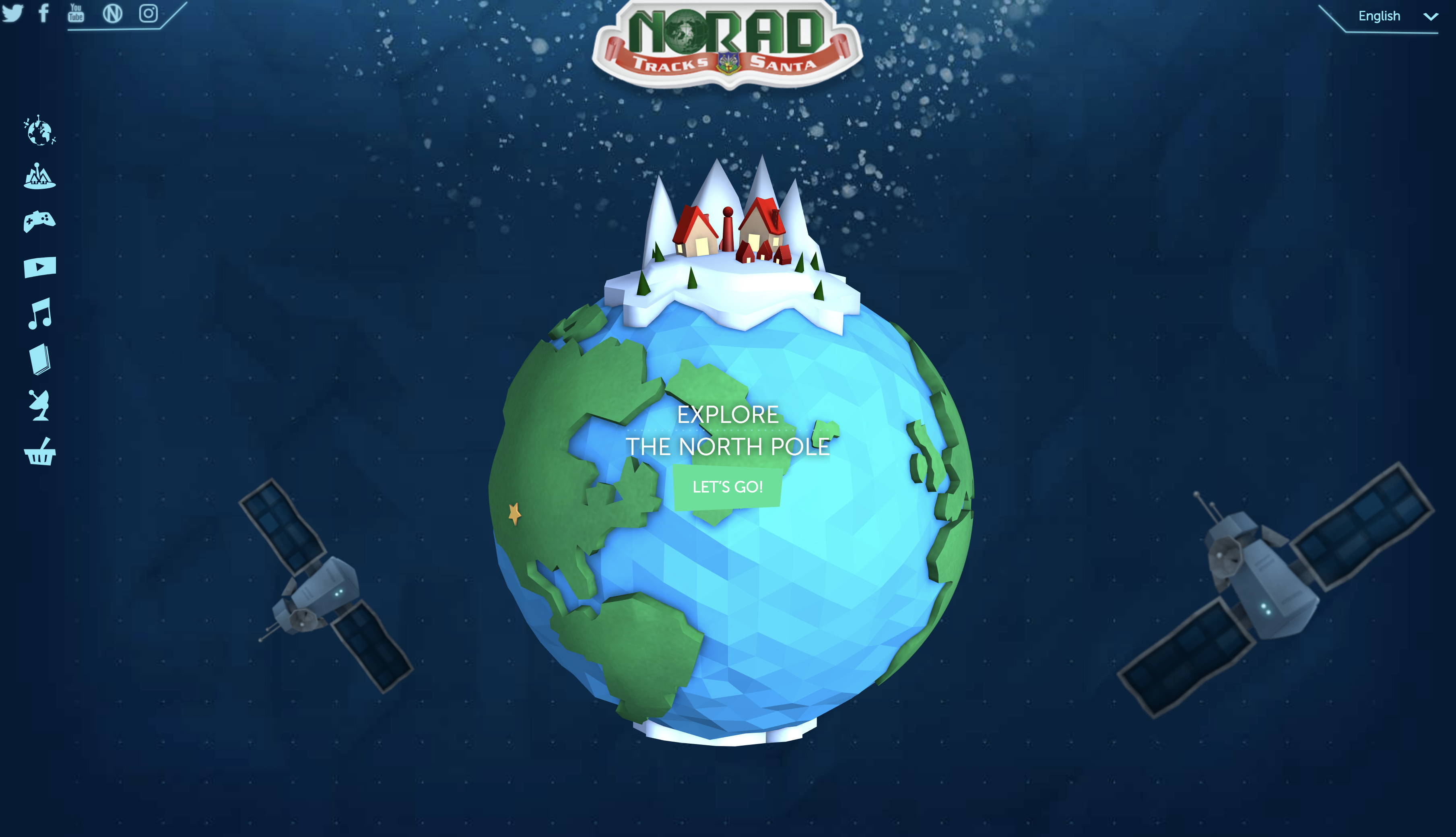This screenshot has height=837, width=1456.
Task: Visit the YouTube channel icon
Action: tap(76, 13)
